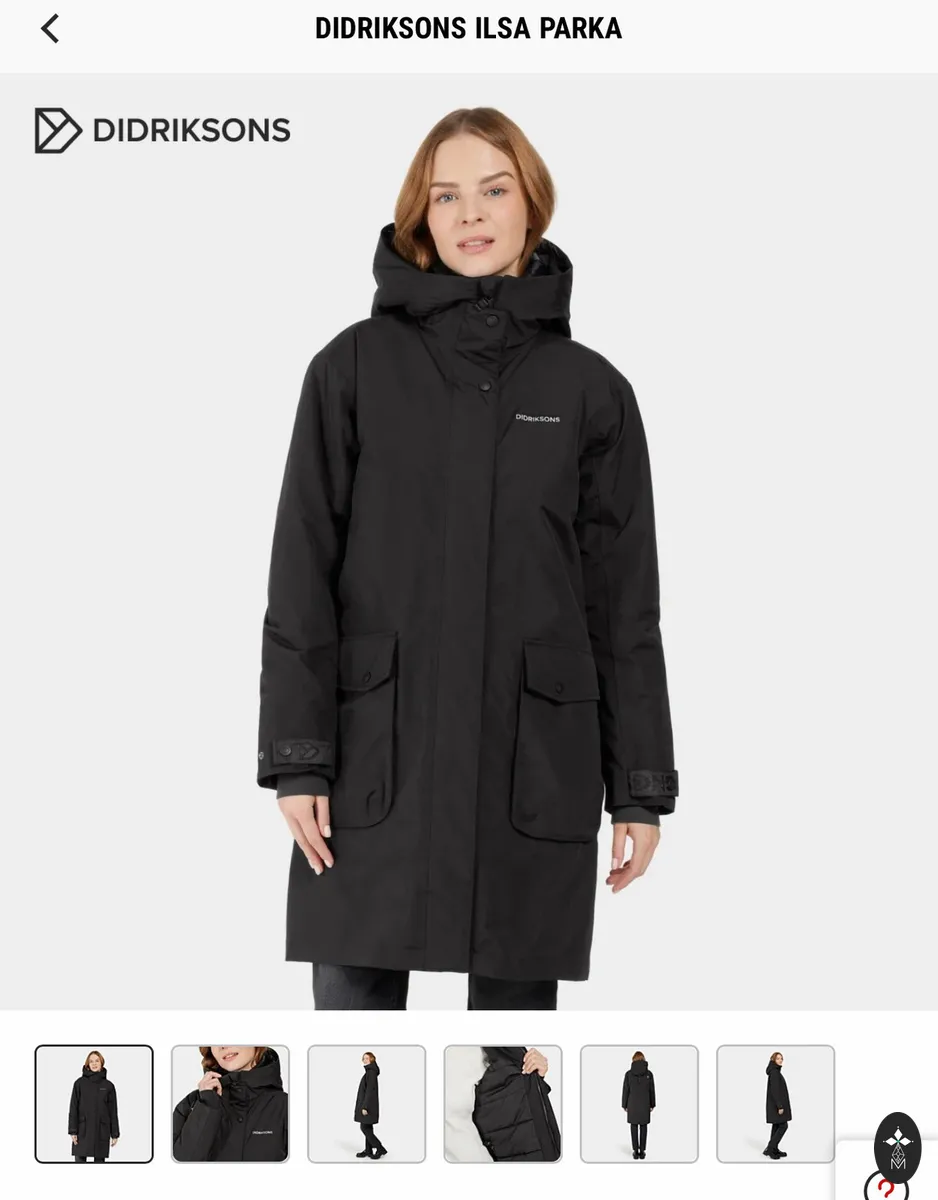
Task: Show the hood close-up thumbnail
Action: [x=230, y=1104]
